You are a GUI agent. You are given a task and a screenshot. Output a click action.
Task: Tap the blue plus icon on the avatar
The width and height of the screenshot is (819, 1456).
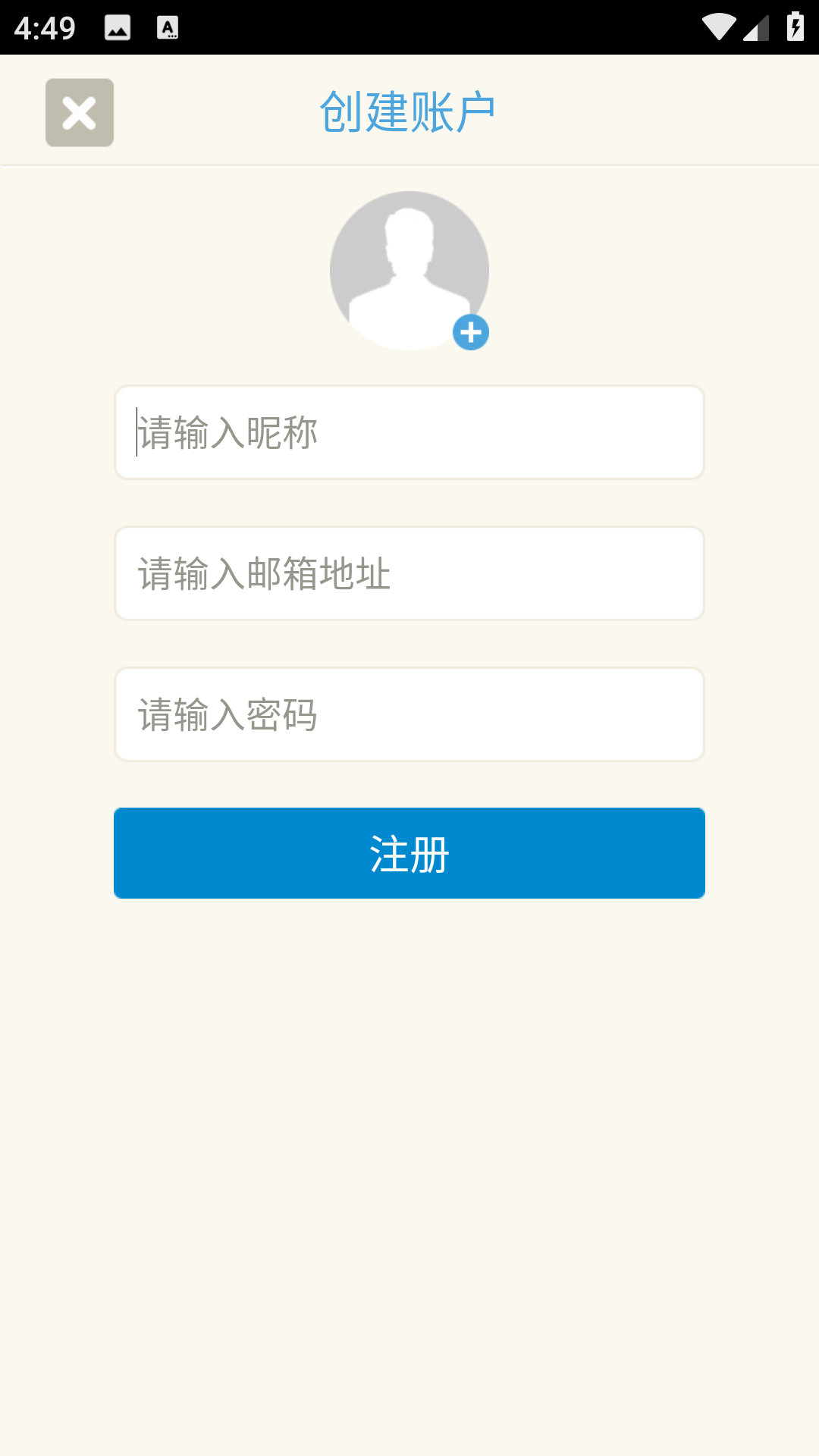click(472, 331)
